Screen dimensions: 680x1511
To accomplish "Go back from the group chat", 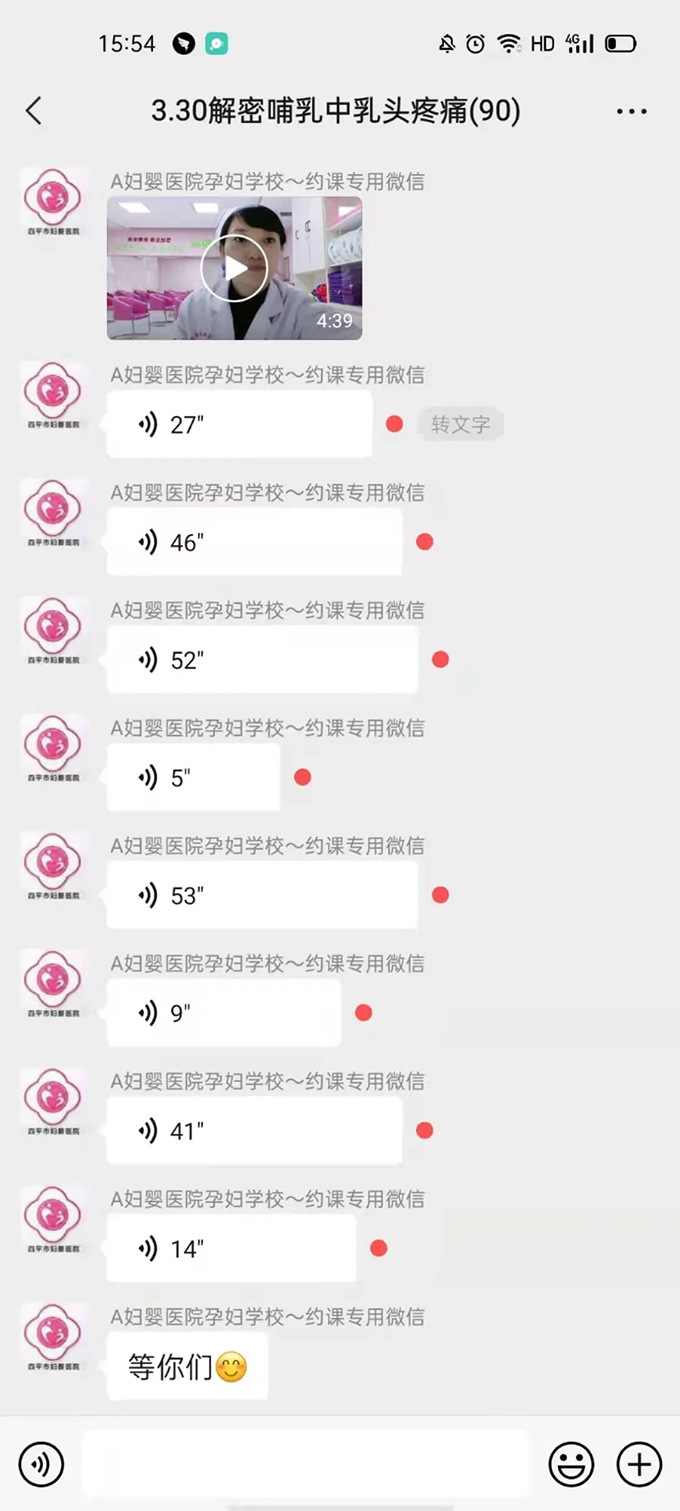I will 34,111.
